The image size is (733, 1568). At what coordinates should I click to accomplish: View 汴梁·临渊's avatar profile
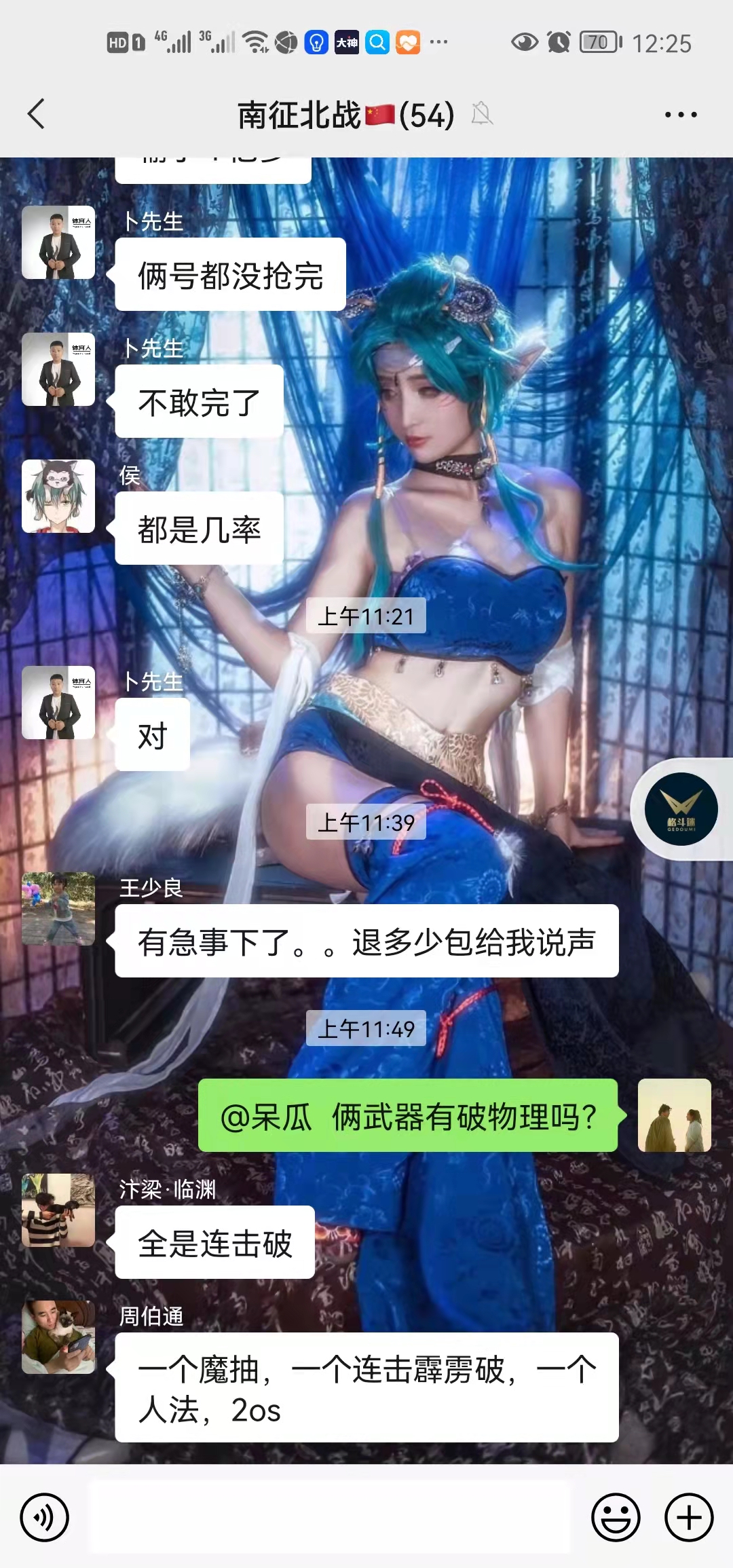[58, 1210]
